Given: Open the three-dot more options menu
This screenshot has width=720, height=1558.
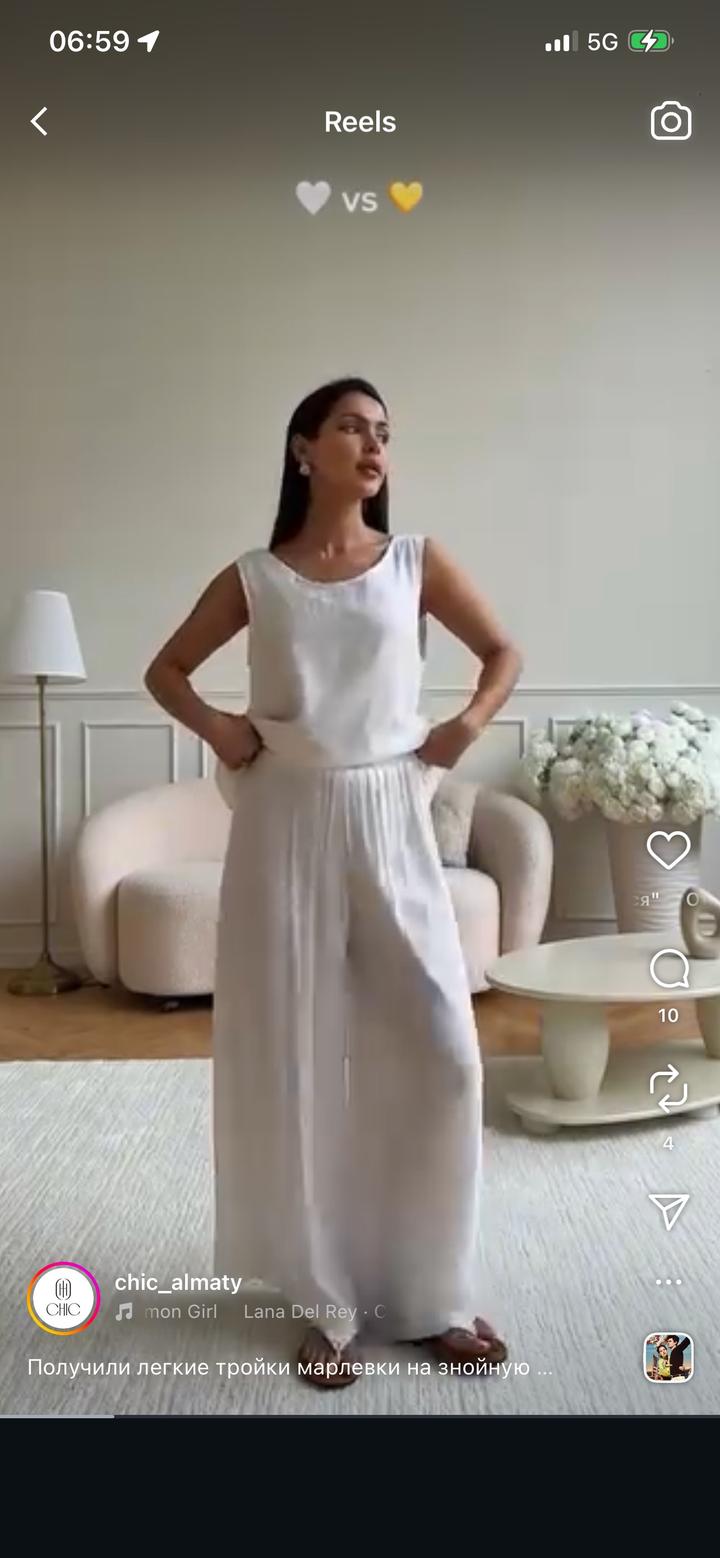Looking at the screenshot, I should tap(668, 1282).
